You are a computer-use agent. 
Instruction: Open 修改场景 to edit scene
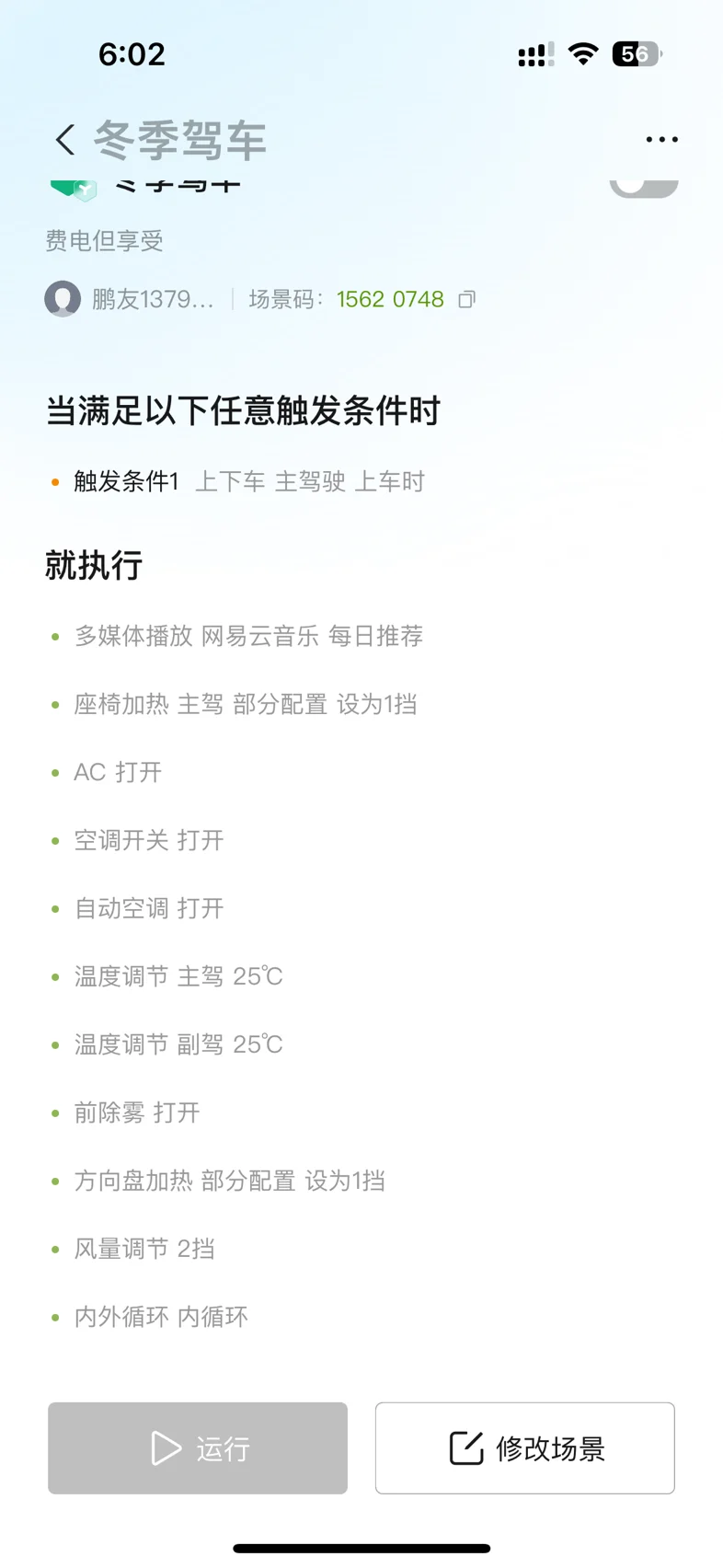(x=525, y=1447)
